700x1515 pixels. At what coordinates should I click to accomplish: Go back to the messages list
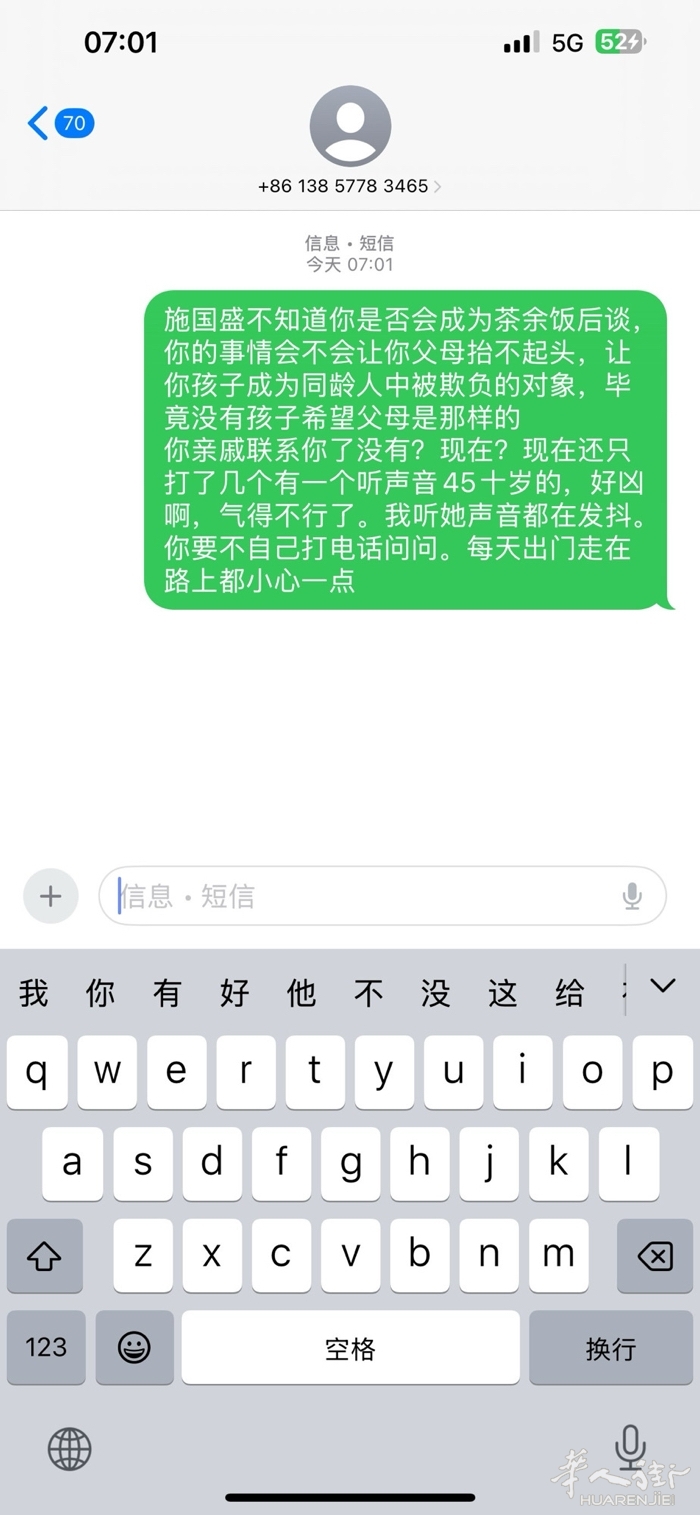tap(58, 124)
